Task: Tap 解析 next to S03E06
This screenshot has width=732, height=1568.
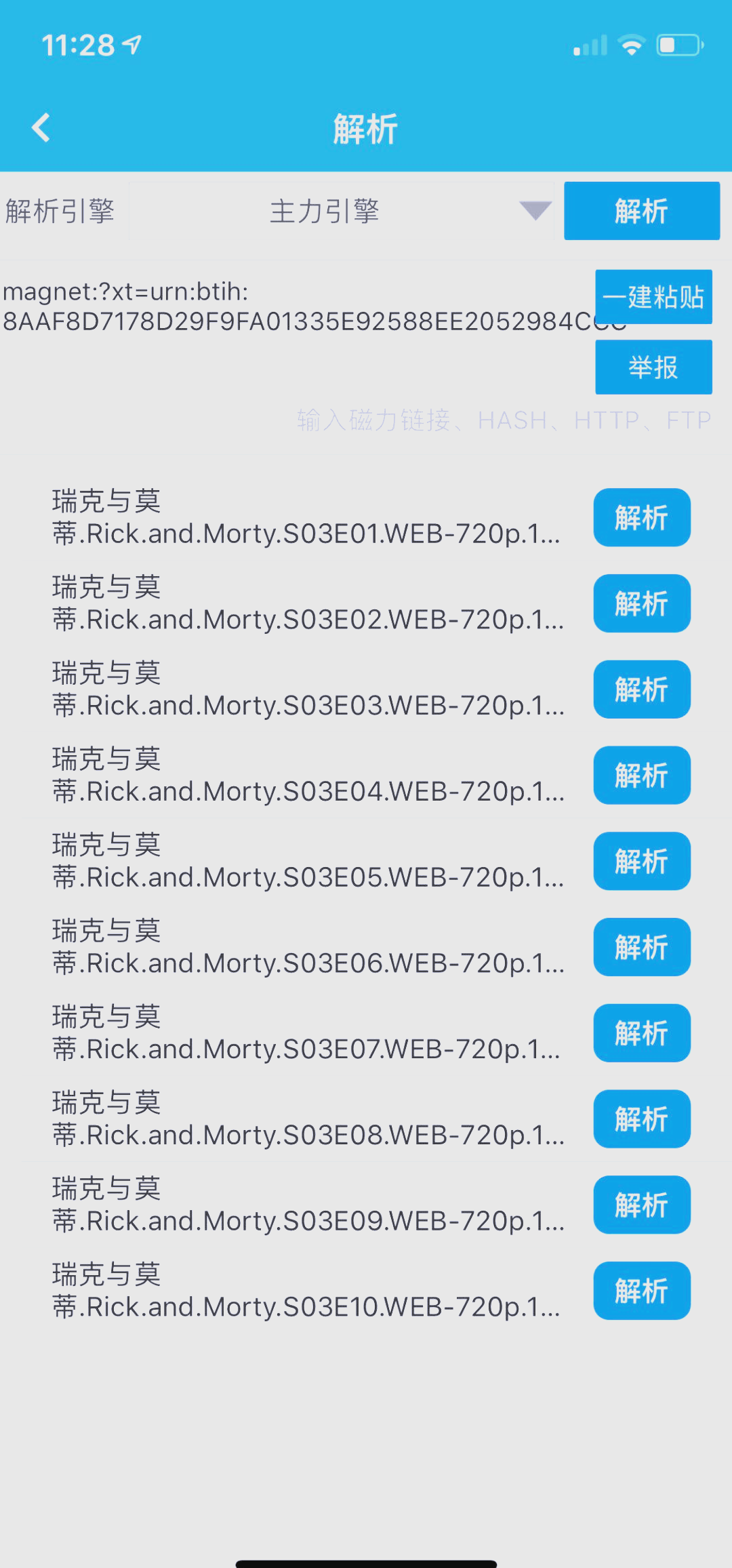Action: pyautogui.click(x=642, y=947)
